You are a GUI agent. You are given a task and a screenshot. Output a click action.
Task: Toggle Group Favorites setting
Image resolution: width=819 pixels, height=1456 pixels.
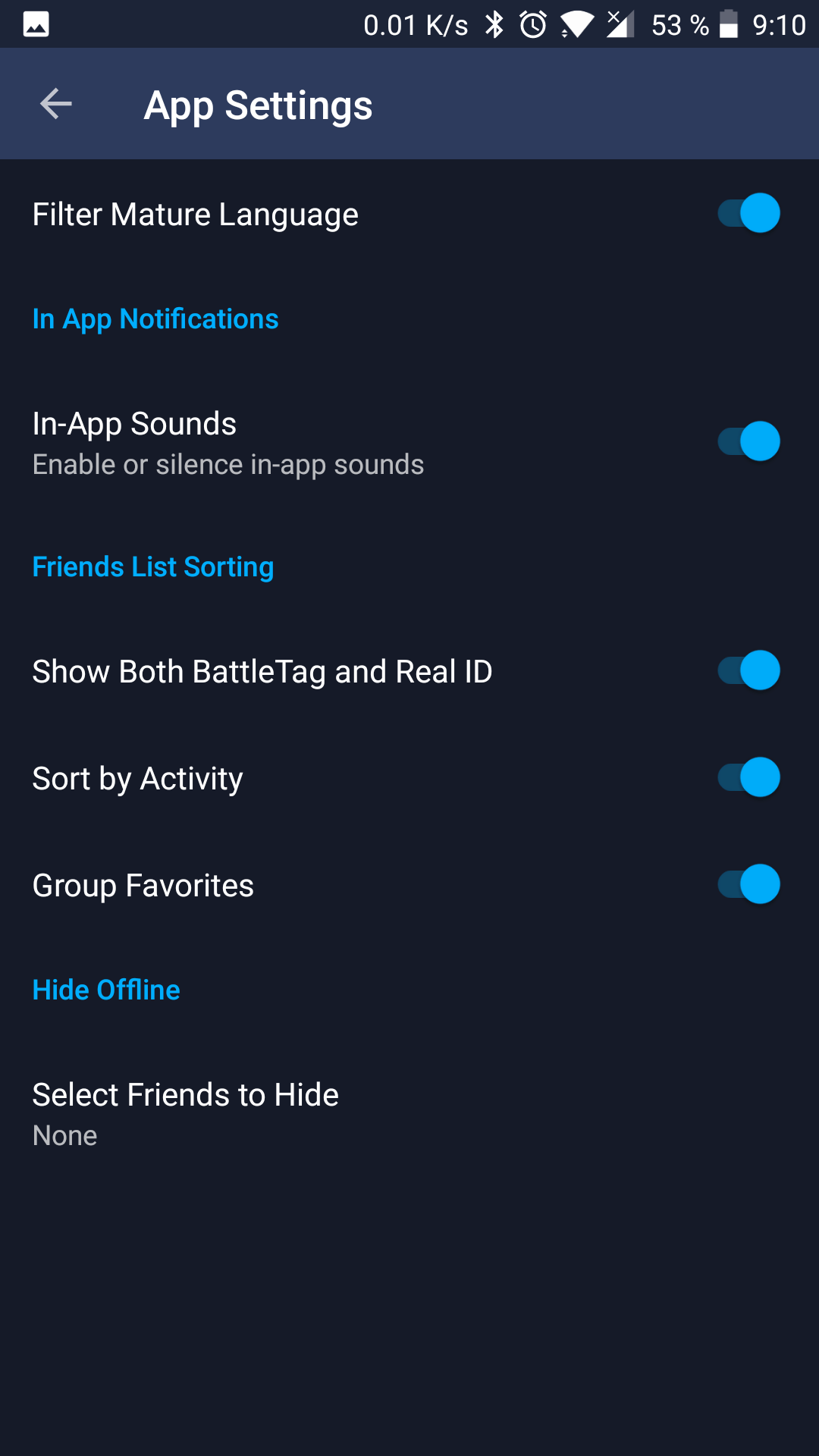[749, 884]
